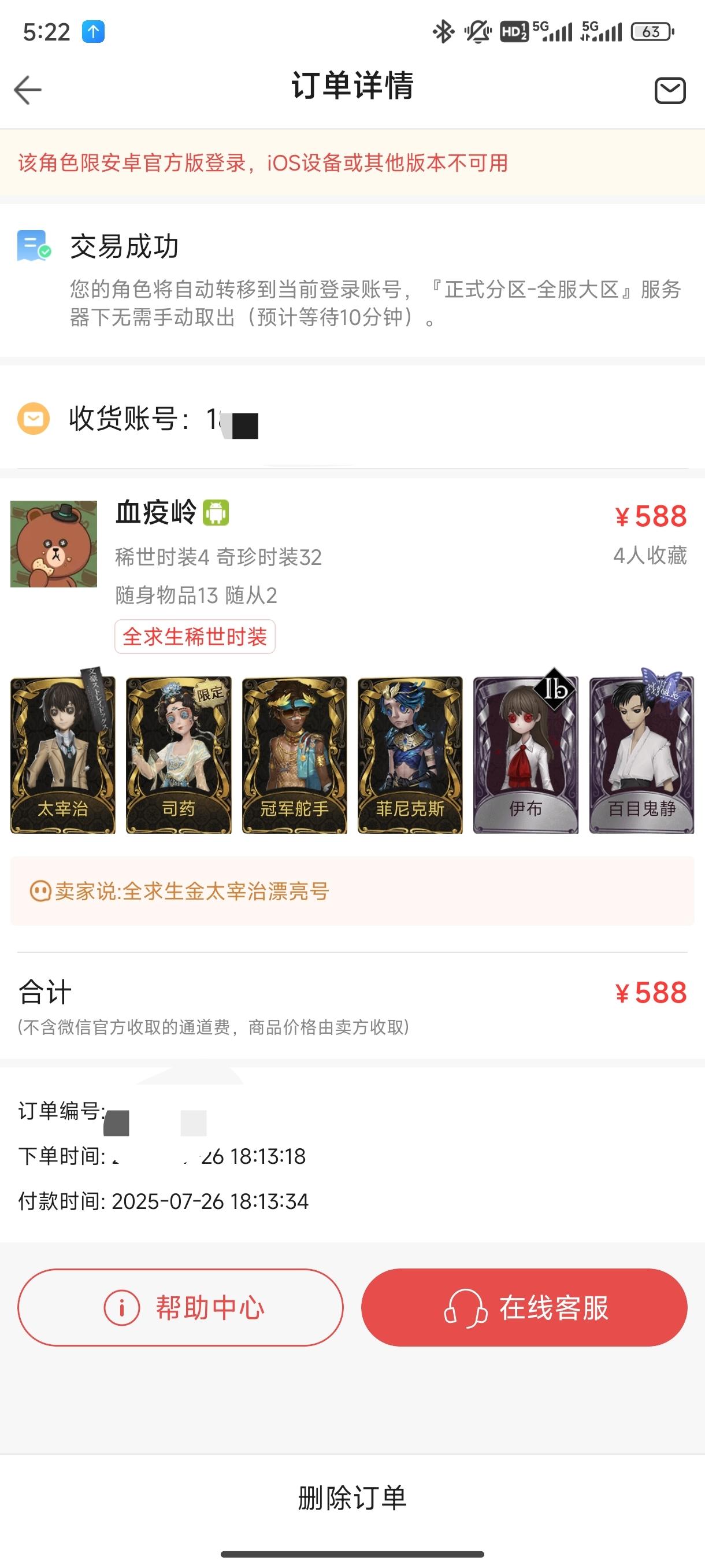Tap the seller's bear avatar image
This screenshot has width=705, height=1568.
pyautogui.click(x=54, y=545)
